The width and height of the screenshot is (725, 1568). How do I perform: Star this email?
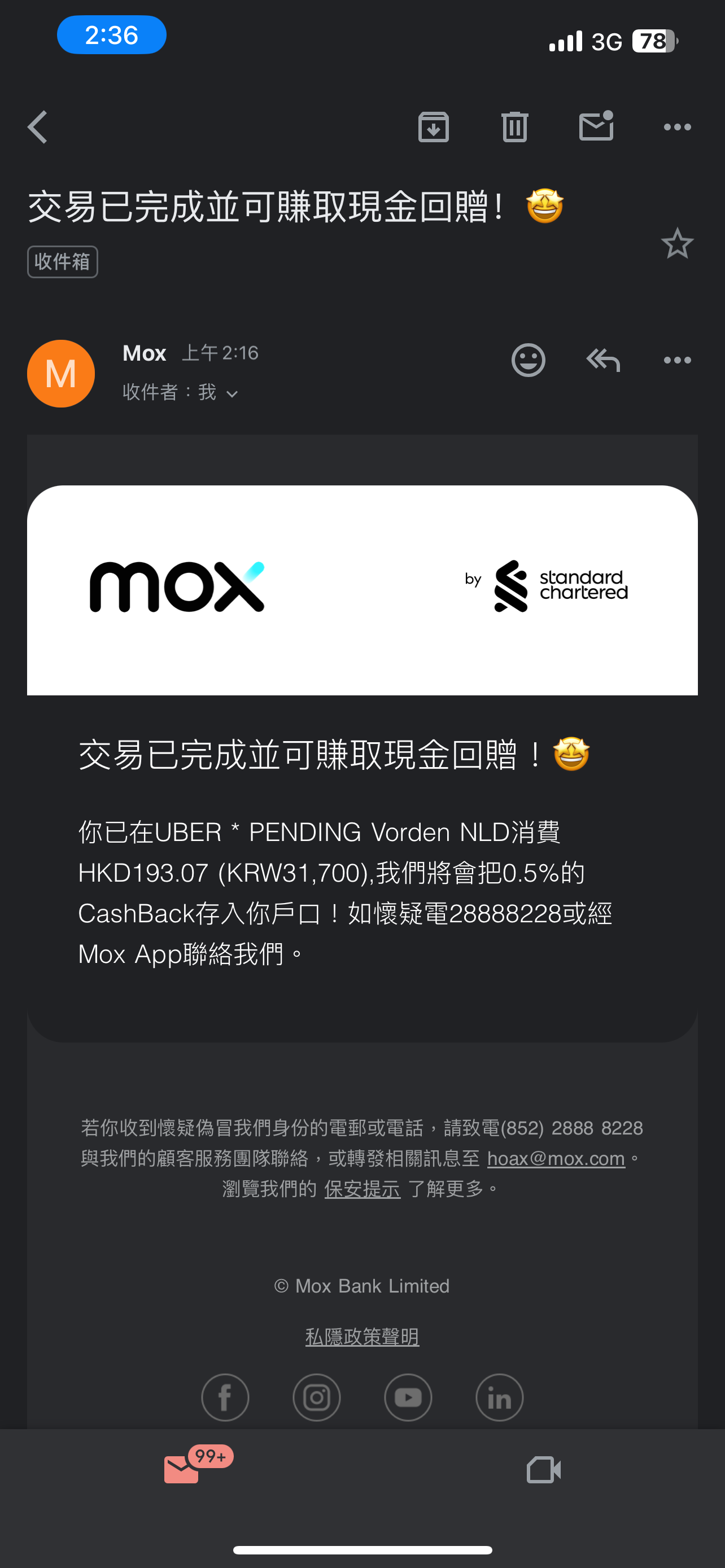[x=677, y=243]
